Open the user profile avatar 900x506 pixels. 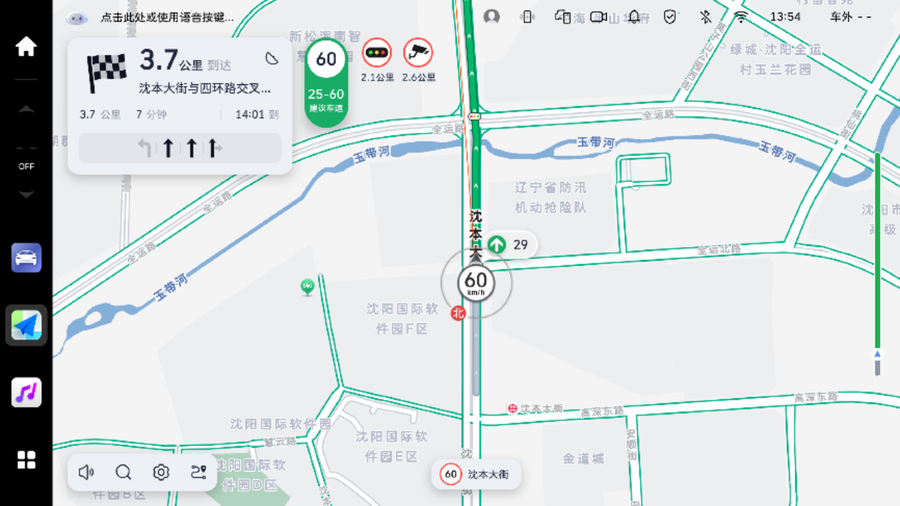(491, 17)
